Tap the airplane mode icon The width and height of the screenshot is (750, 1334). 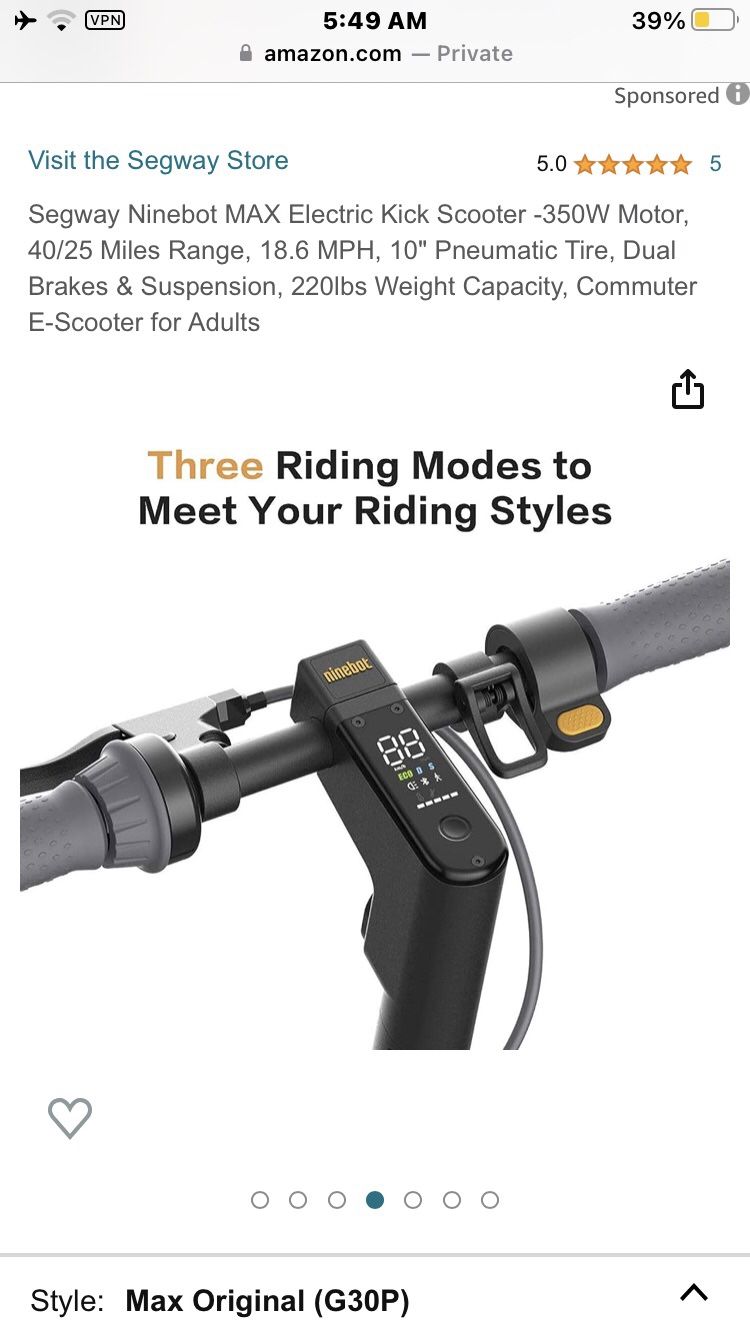tap(25, 18)
